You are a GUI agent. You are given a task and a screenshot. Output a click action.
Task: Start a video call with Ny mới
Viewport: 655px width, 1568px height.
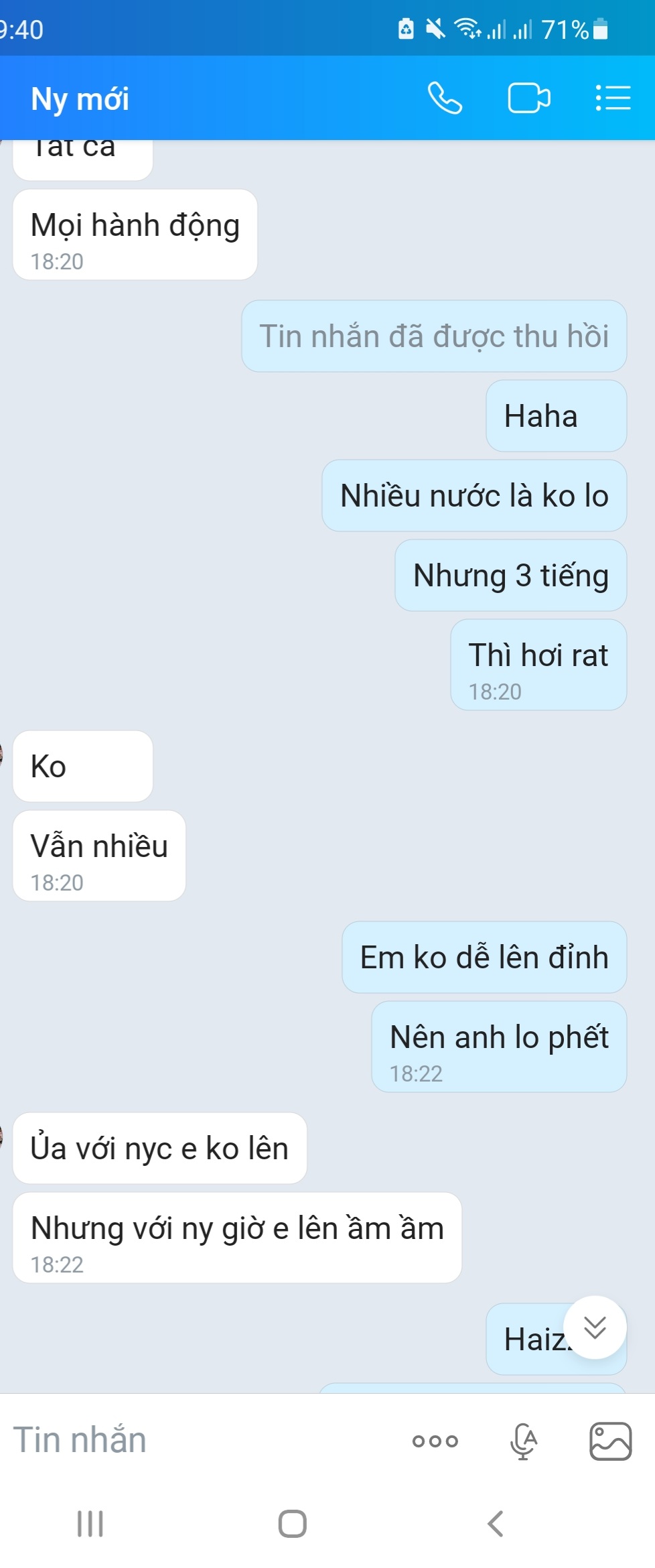tap(529, 99)
